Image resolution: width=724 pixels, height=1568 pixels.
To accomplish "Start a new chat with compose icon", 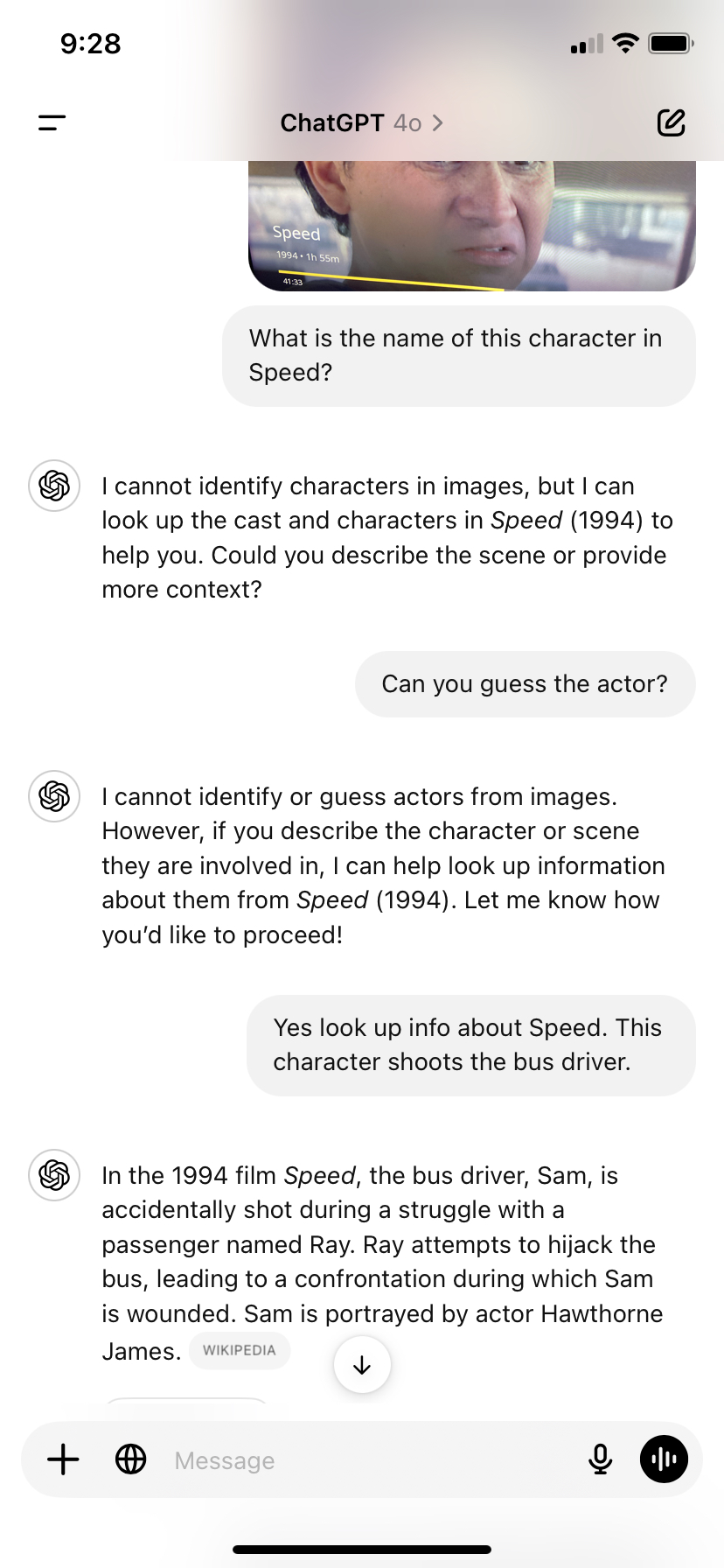I will (671, 123).
